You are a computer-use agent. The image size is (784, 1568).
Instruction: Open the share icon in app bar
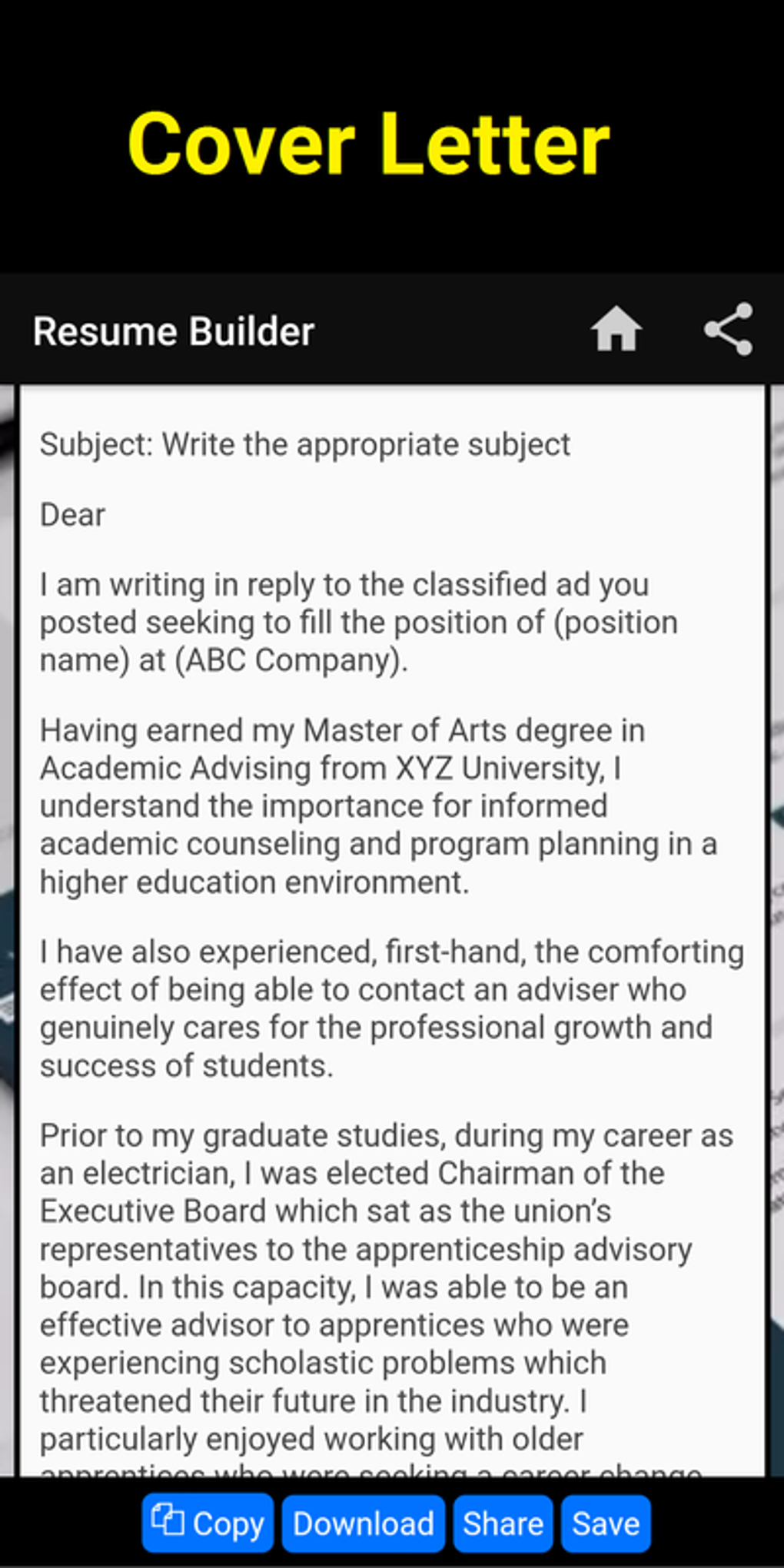728,330
